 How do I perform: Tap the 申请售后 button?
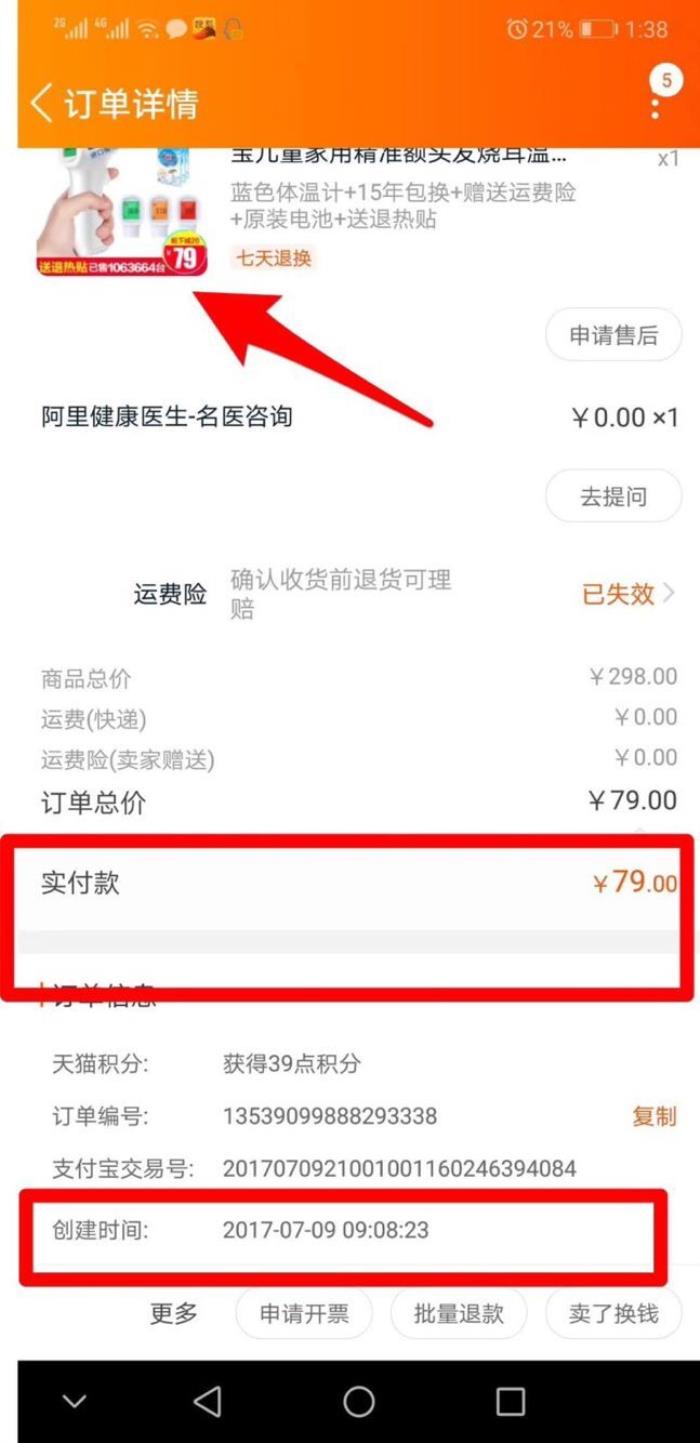613,335
